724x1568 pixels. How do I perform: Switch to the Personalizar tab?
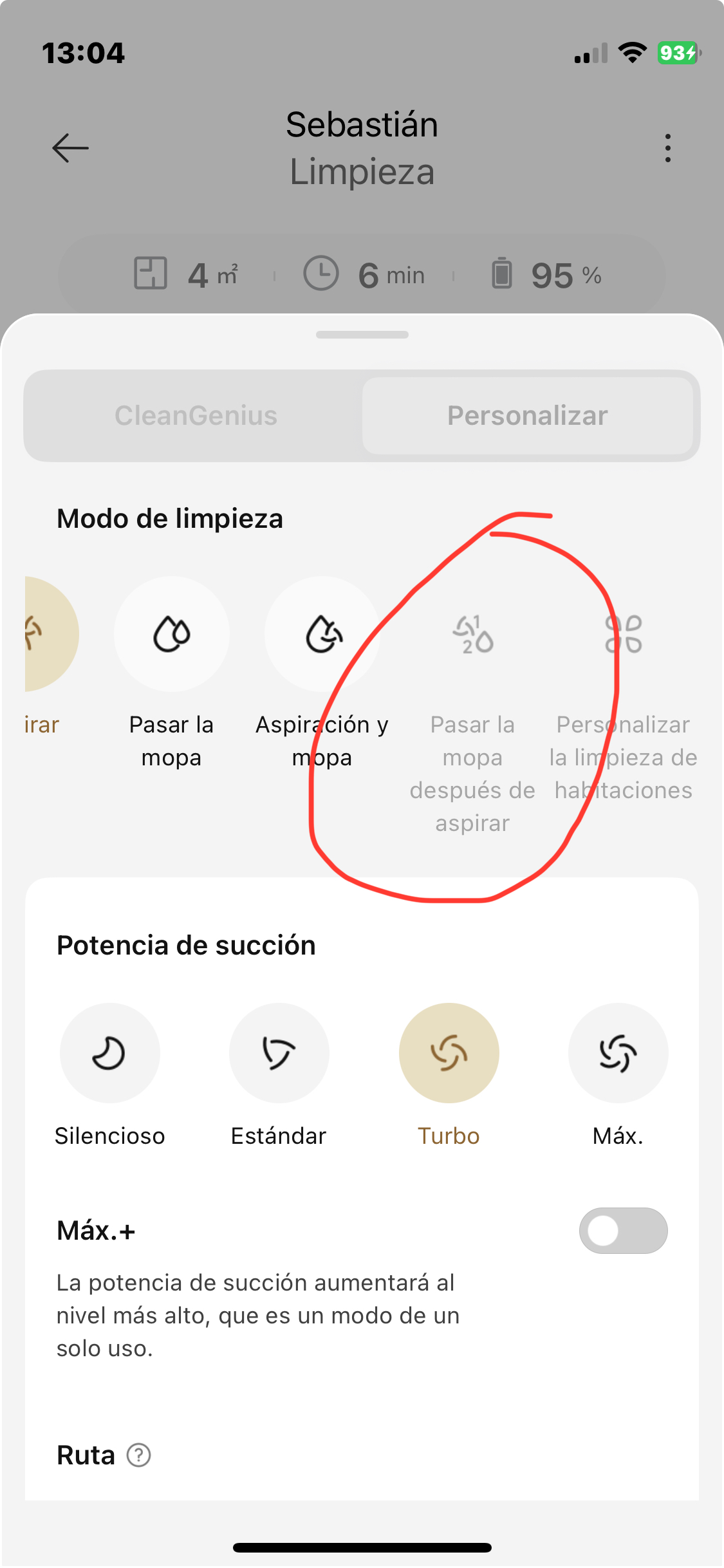pos(527,416)
